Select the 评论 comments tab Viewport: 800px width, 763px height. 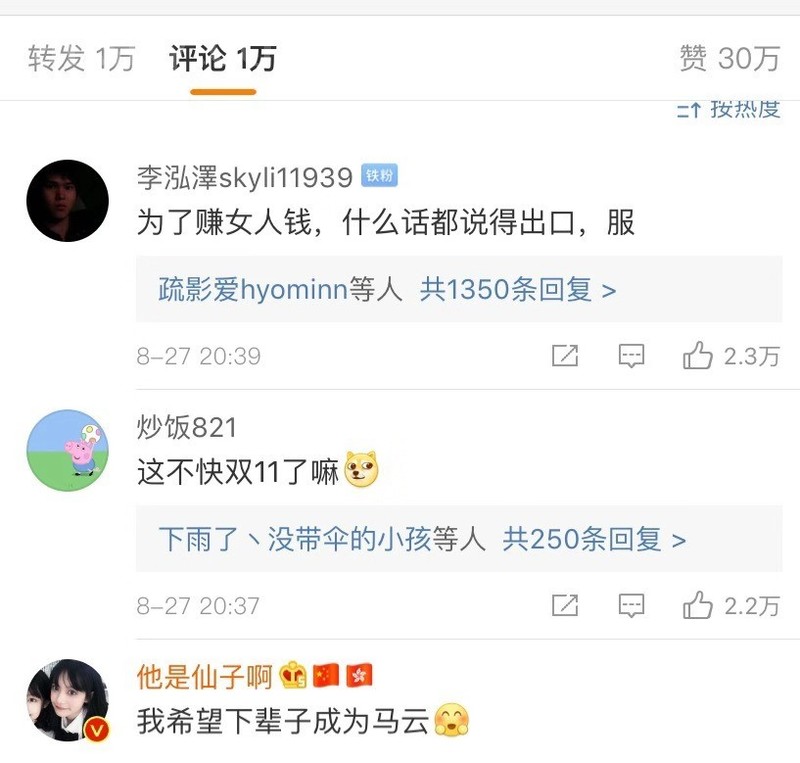[x=223, y=59]
